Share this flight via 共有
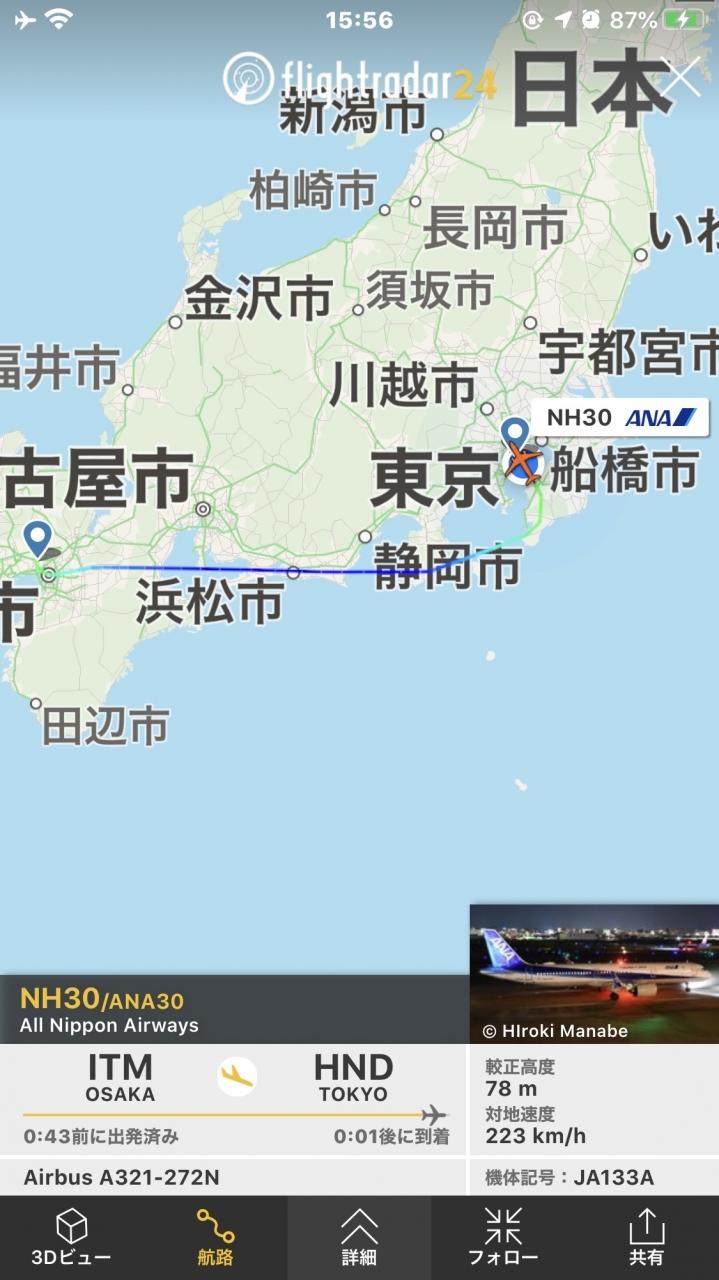This screenshot has width=719, height=1280. pos(647,1238)
